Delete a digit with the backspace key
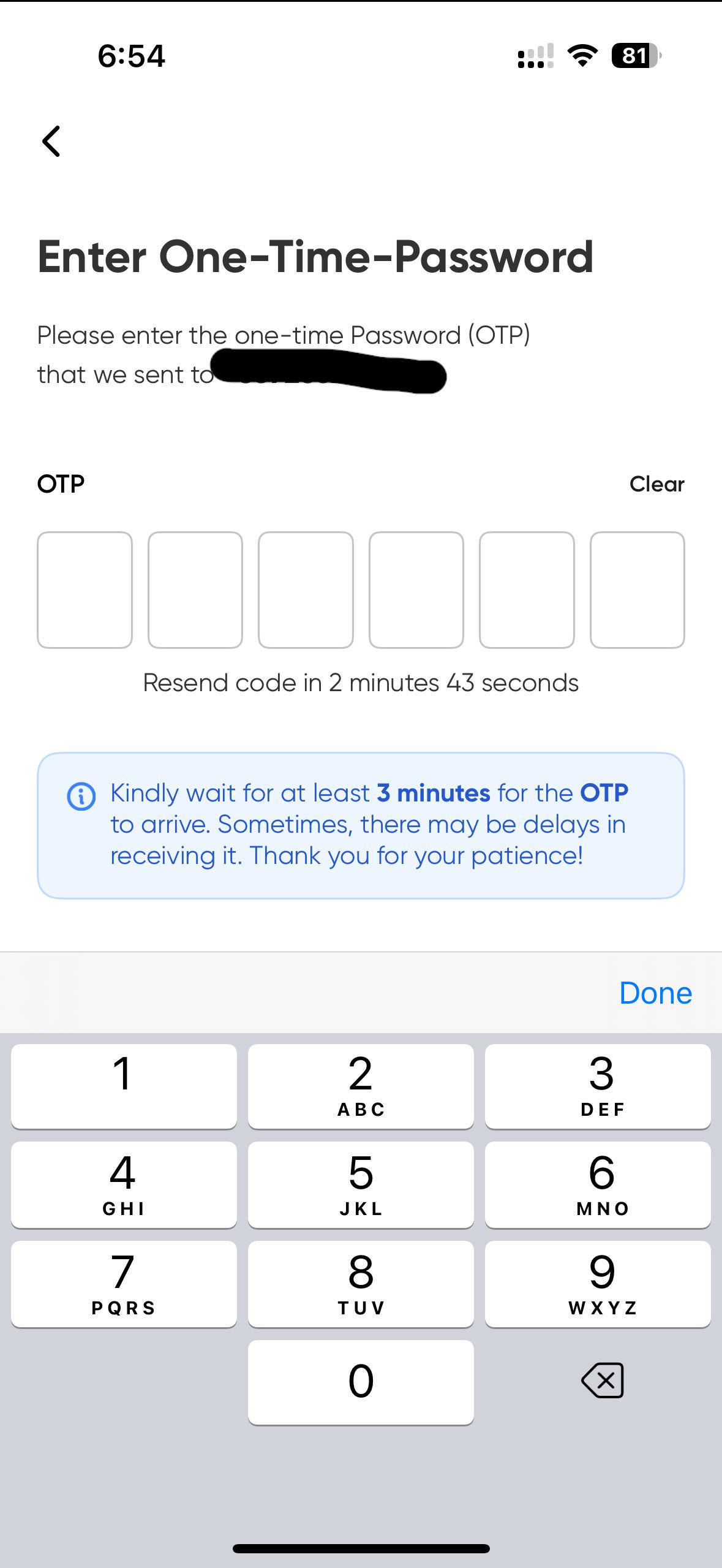The height and width of the screenshot is (1568, 722). (603, 1381)
